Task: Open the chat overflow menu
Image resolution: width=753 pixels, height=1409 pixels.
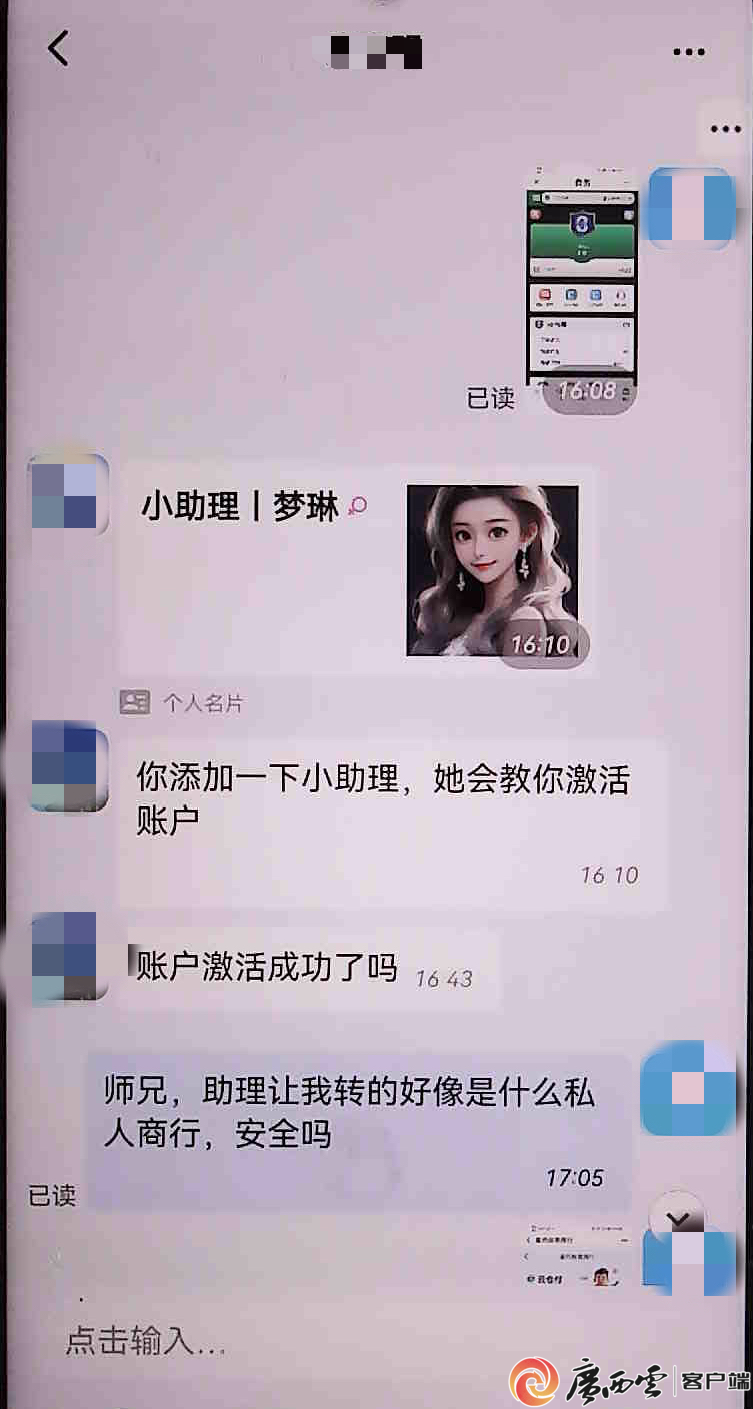Action: pyautogui.click(x=689, y=52)
